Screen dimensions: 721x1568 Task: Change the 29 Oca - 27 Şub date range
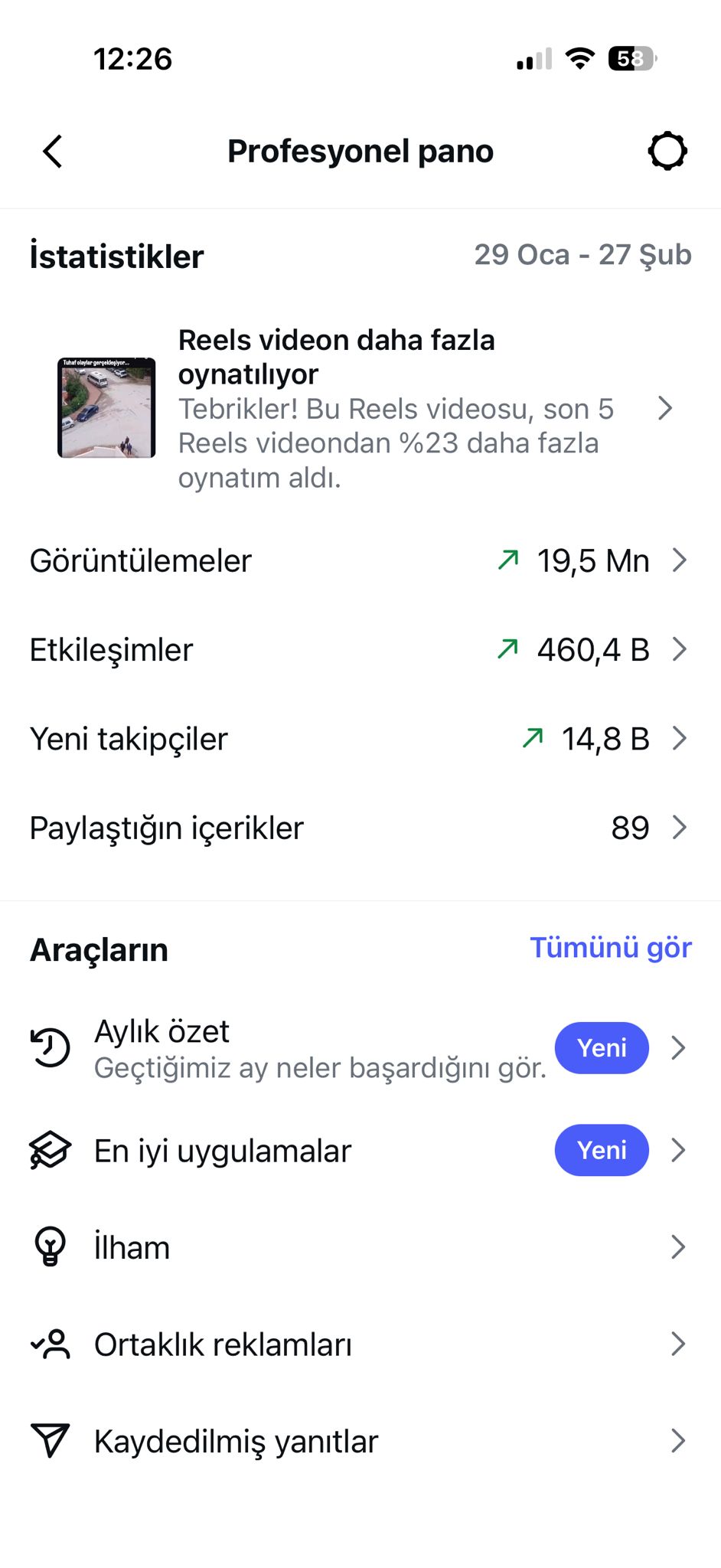582,255
